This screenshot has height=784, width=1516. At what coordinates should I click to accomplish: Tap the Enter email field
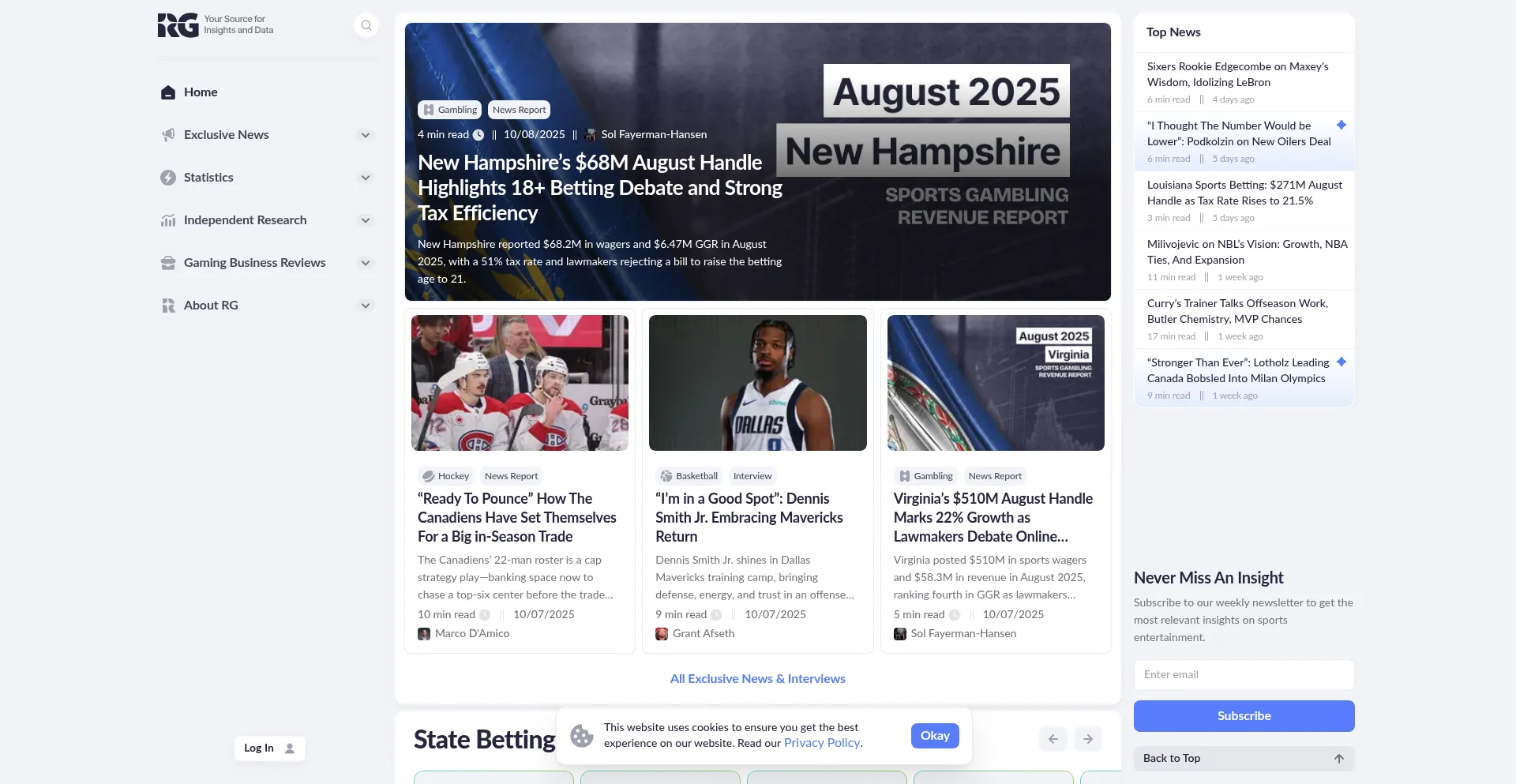[1244, 675]
